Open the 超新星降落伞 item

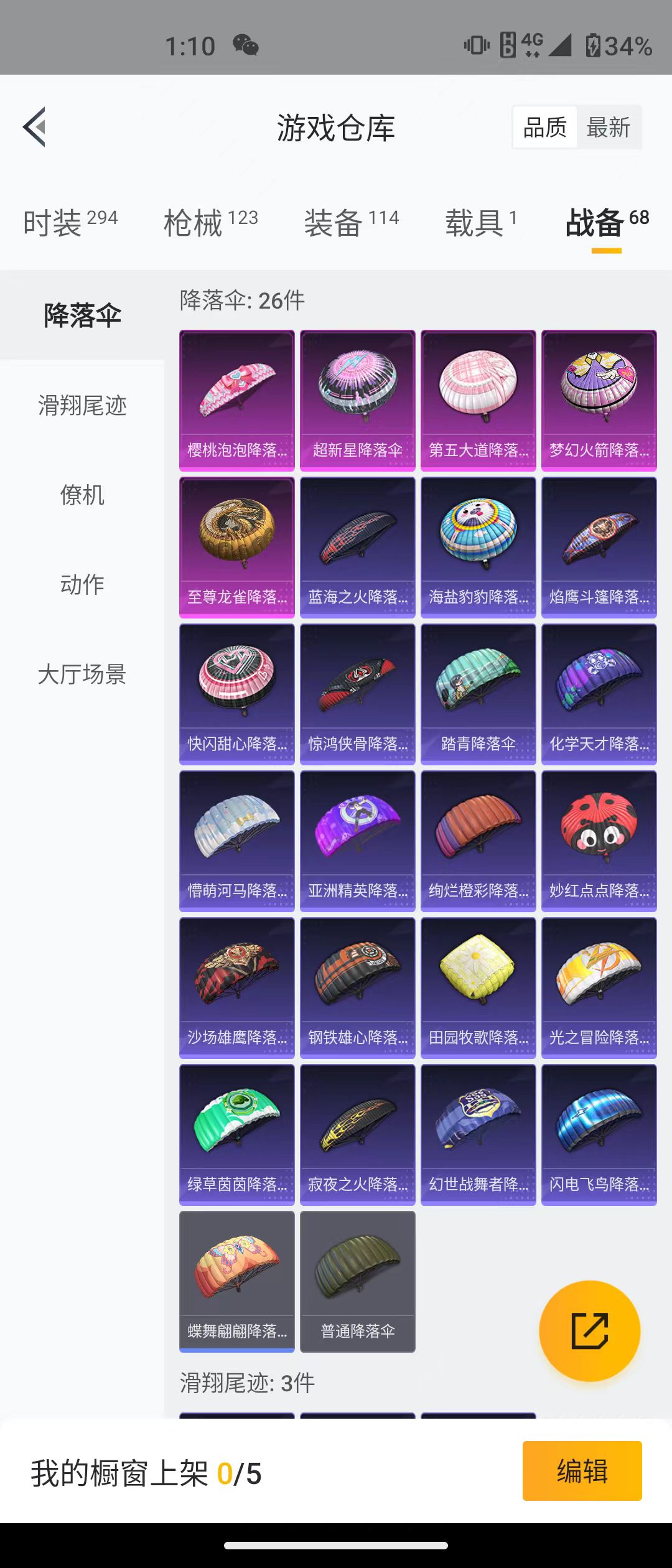[x=358, y=400]
